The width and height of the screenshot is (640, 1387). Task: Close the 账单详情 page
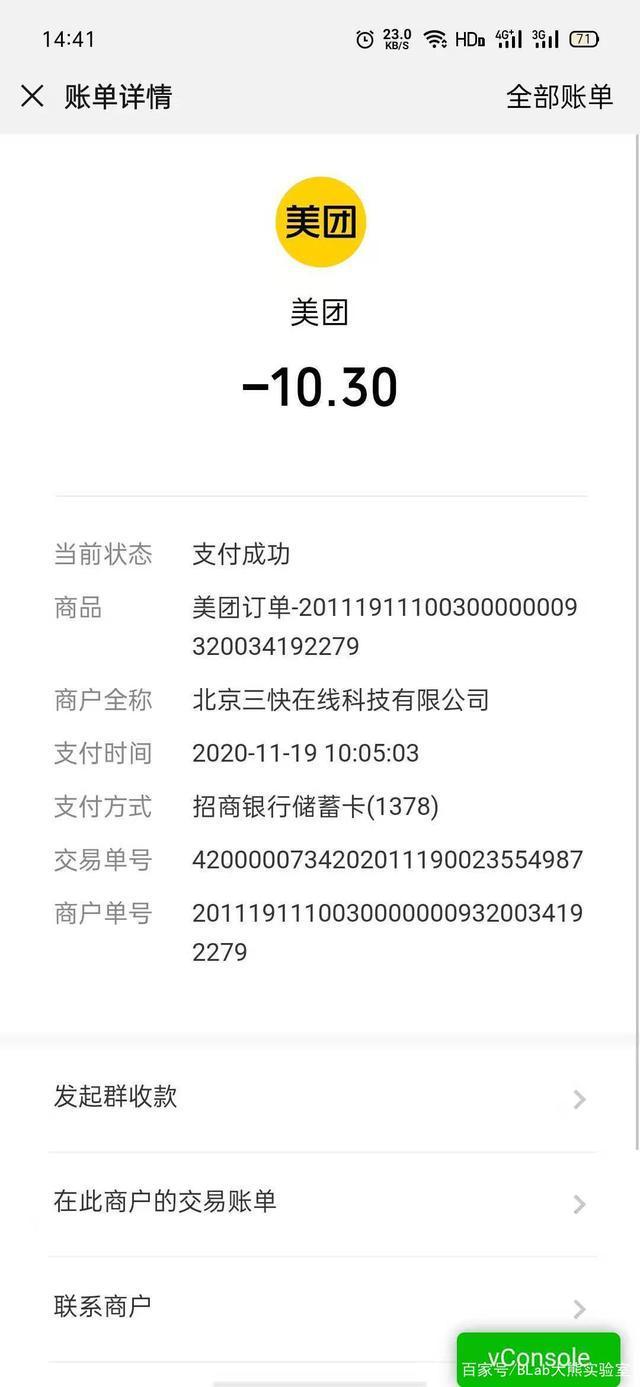[32, 96]
